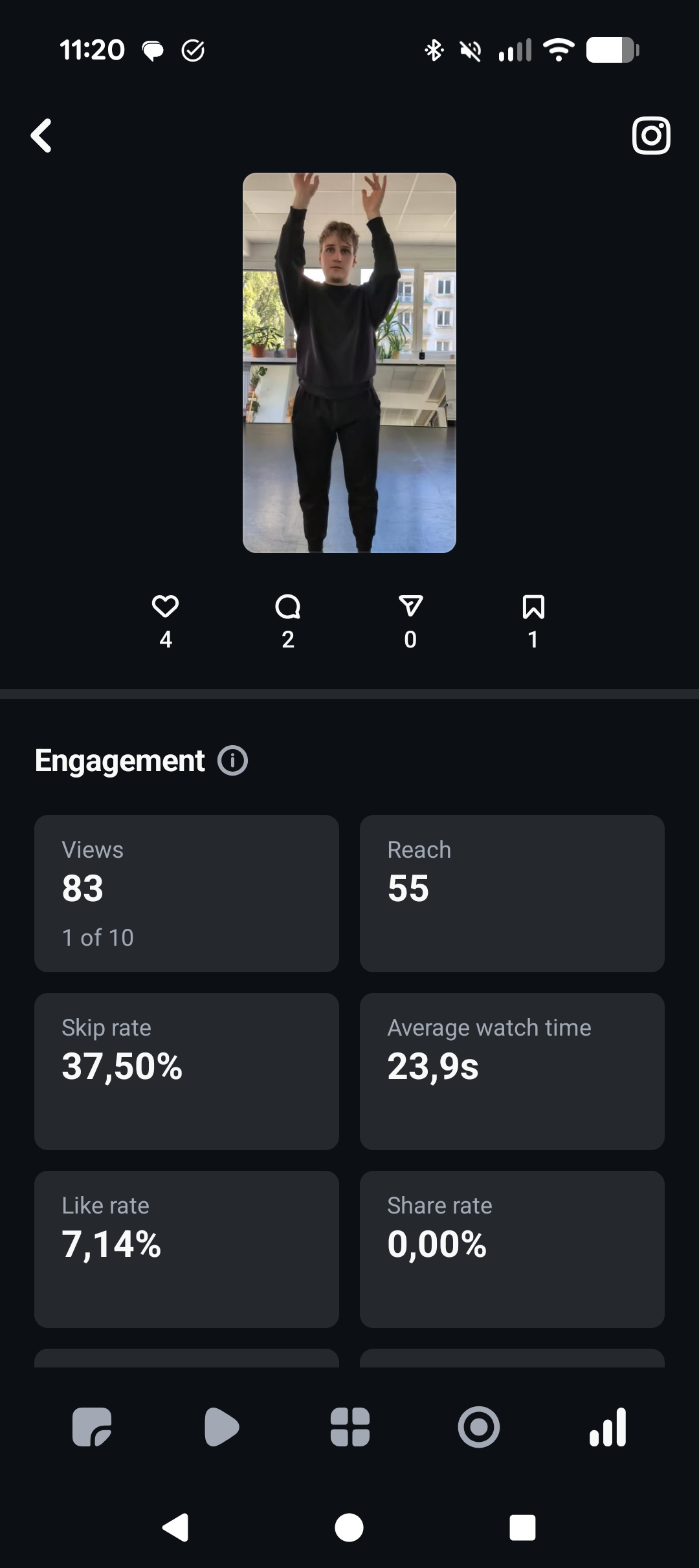Open this post in Instagram
699x1568 pixels.
650,136
